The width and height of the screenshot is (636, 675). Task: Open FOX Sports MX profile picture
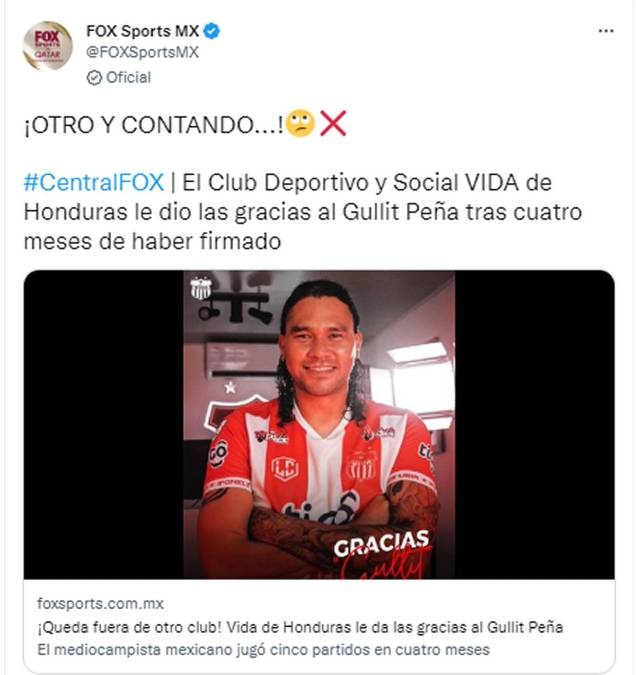coord(48,46)
